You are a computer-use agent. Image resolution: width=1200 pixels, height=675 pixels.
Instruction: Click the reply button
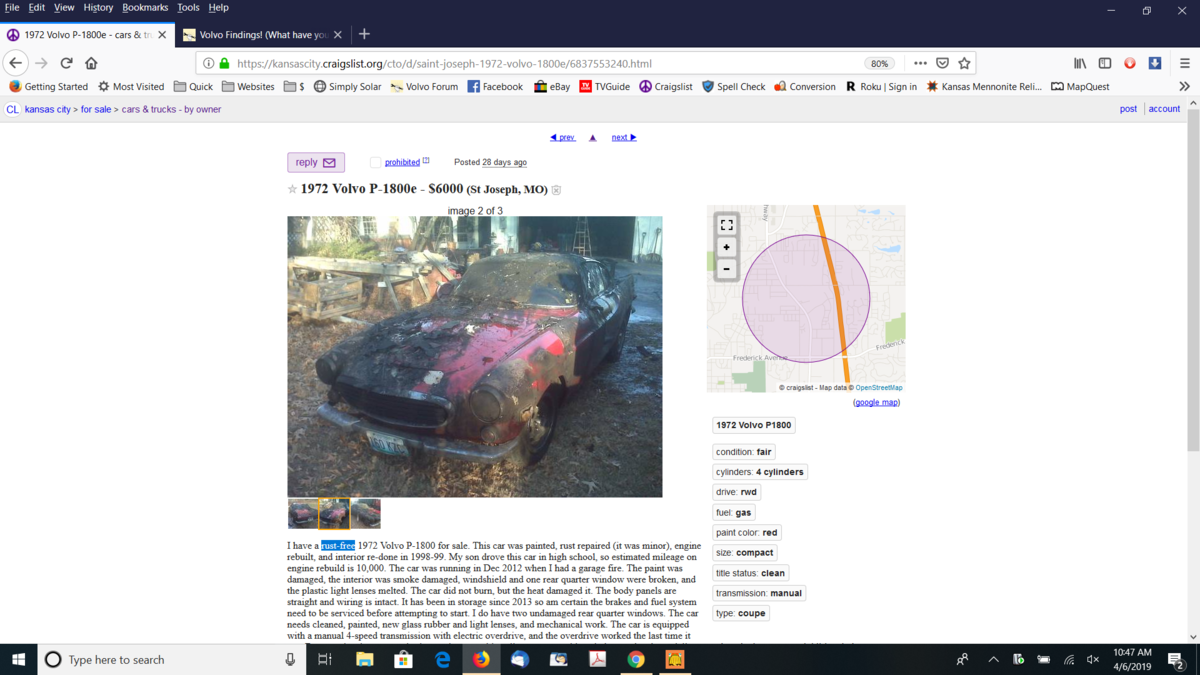click(x=315, y=162)
